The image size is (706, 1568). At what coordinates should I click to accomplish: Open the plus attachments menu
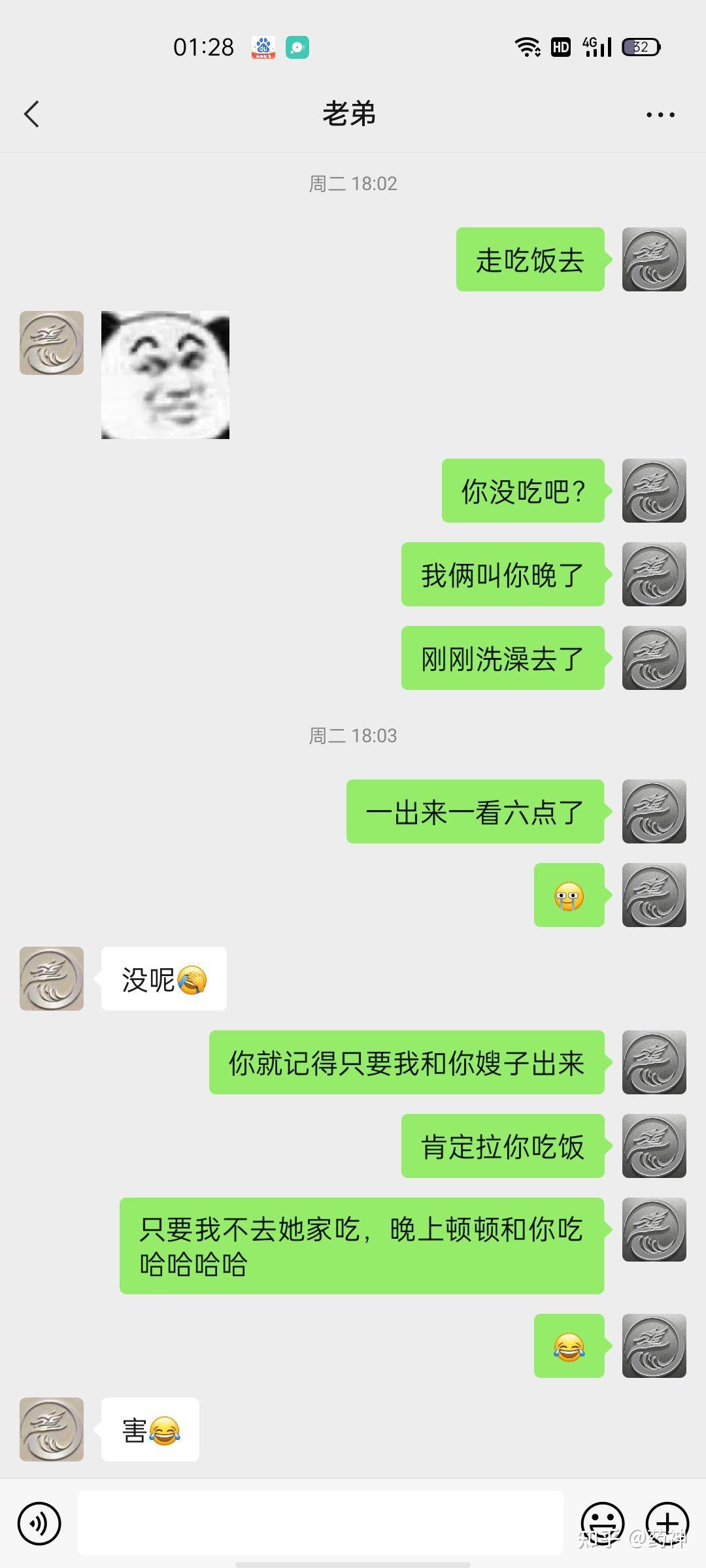pos(667,1524)
